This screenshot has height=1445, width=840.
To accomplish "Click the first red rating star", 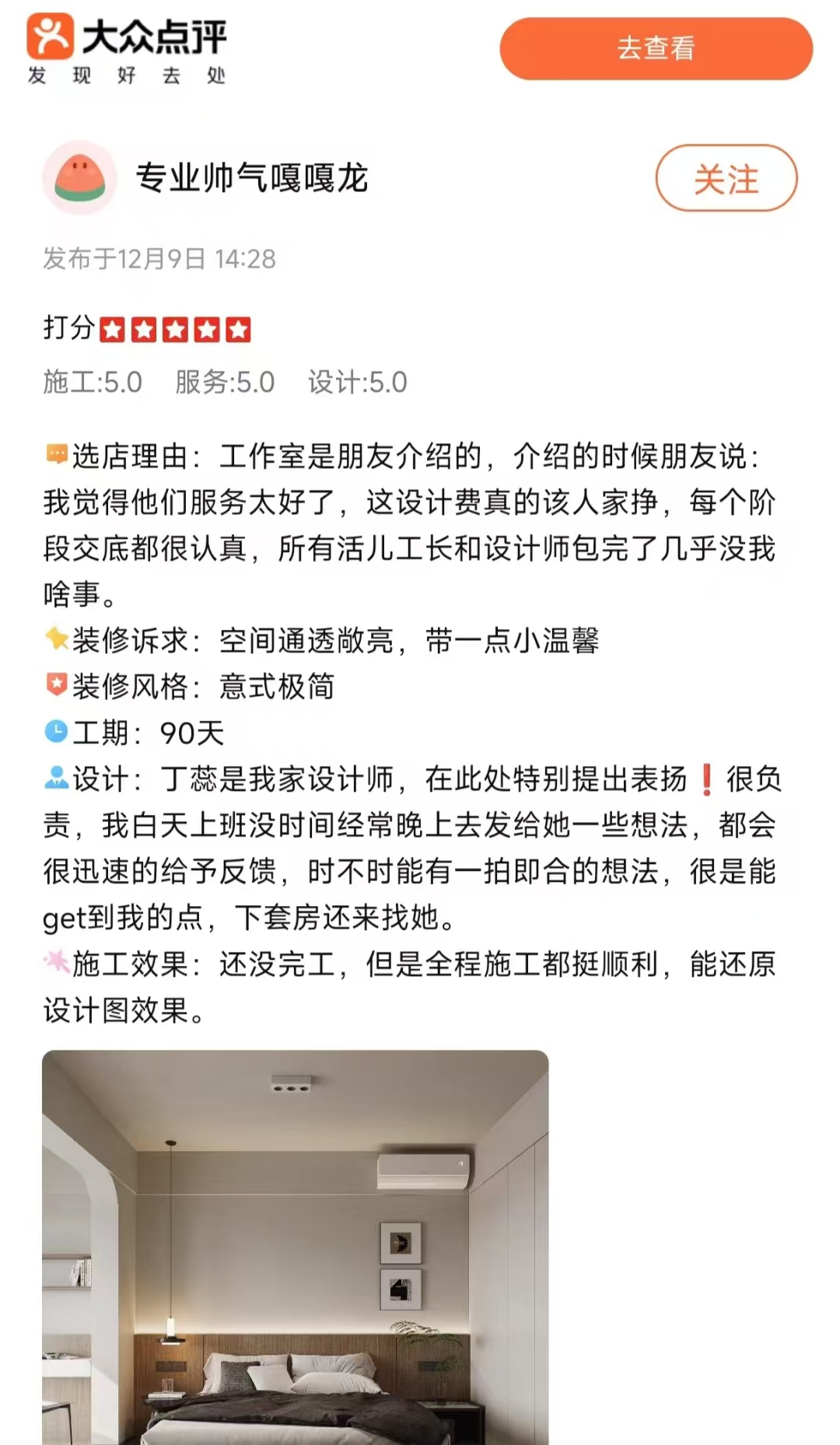I will tap(112, 327).
